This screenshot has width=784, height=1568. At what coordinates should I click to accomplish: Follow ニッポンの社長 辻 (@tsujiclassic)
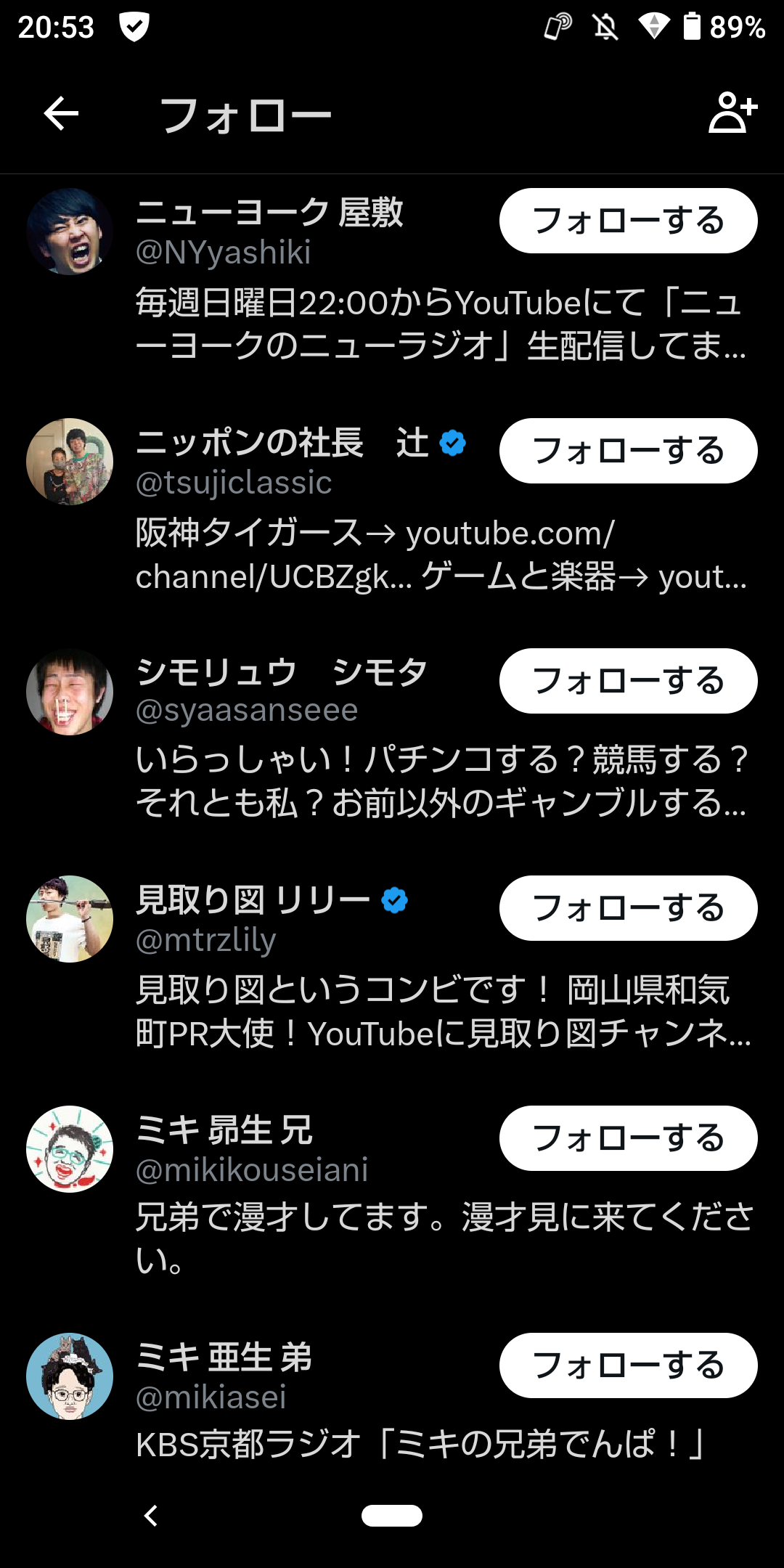coord(628,451)
